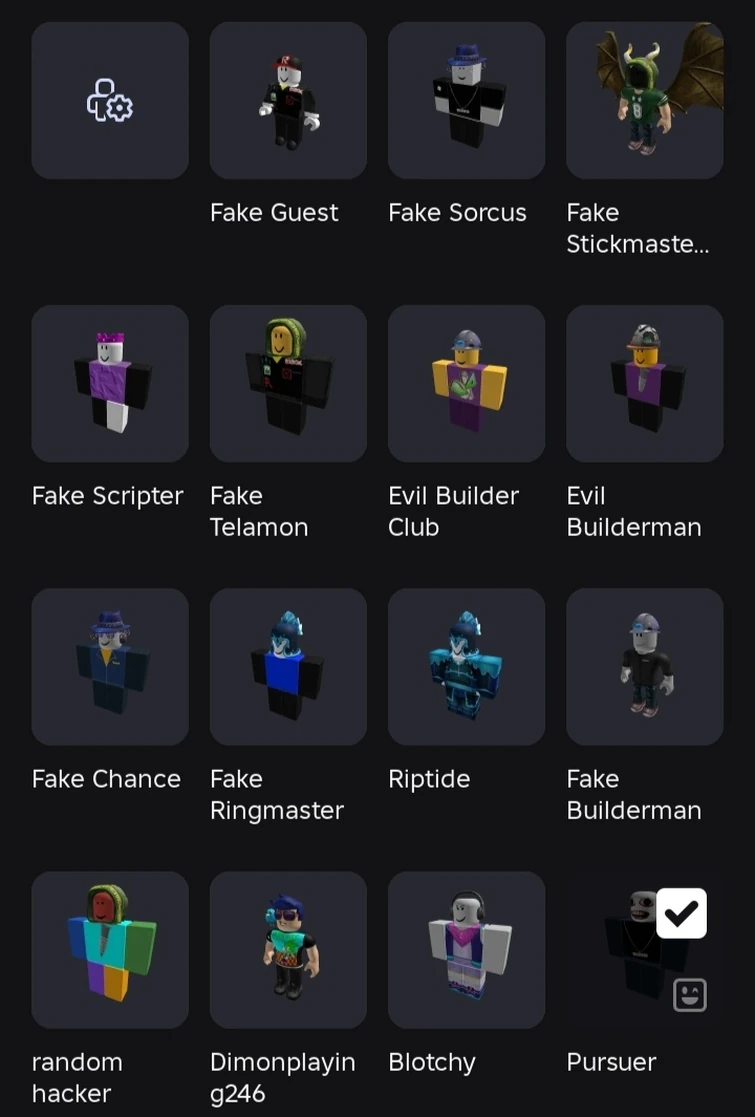The width and height of the screenshot is (755, 1117).
Task: Select the Blotchy avatar
Action: click(x=466, y=949)
